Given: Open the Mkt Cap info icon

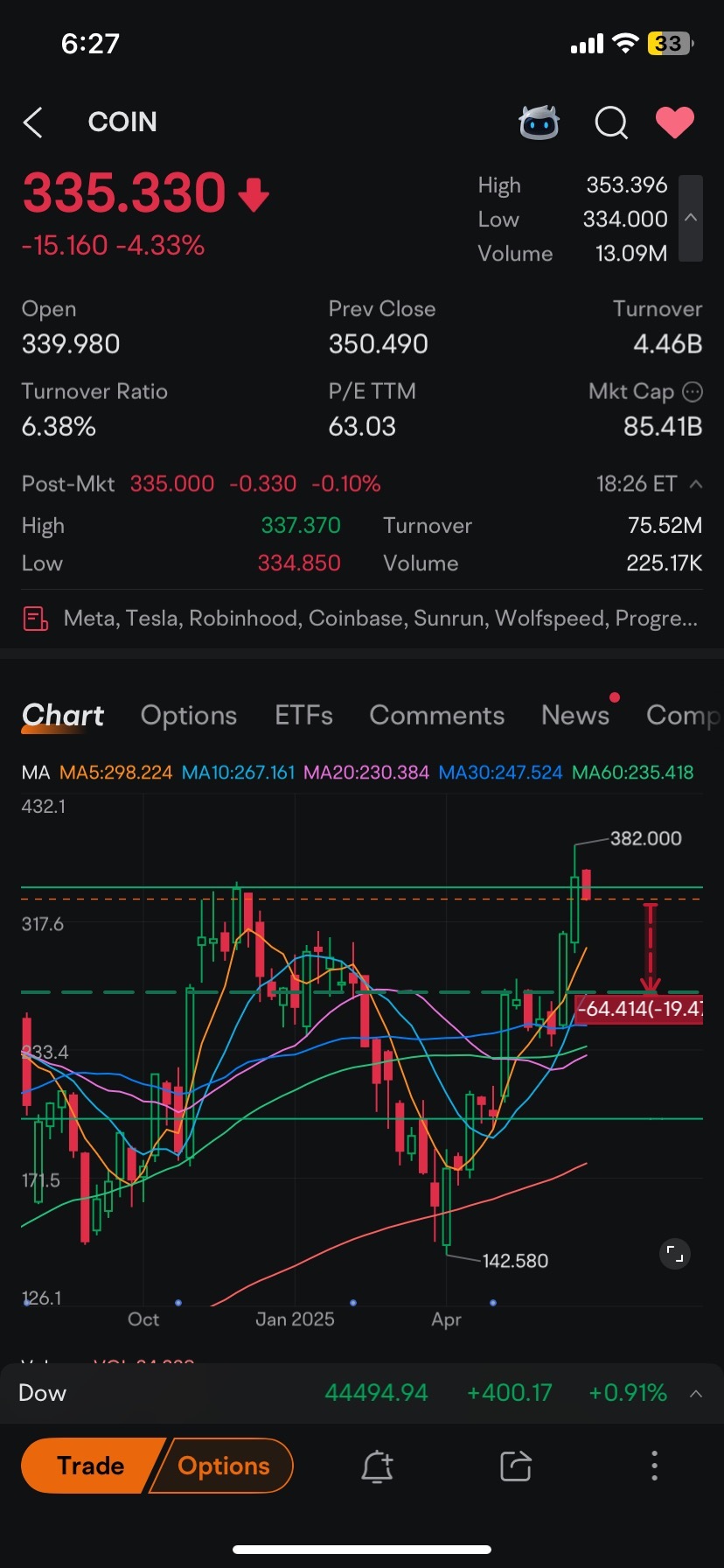Looking at the screenshot, I should (x=693, y=392).
